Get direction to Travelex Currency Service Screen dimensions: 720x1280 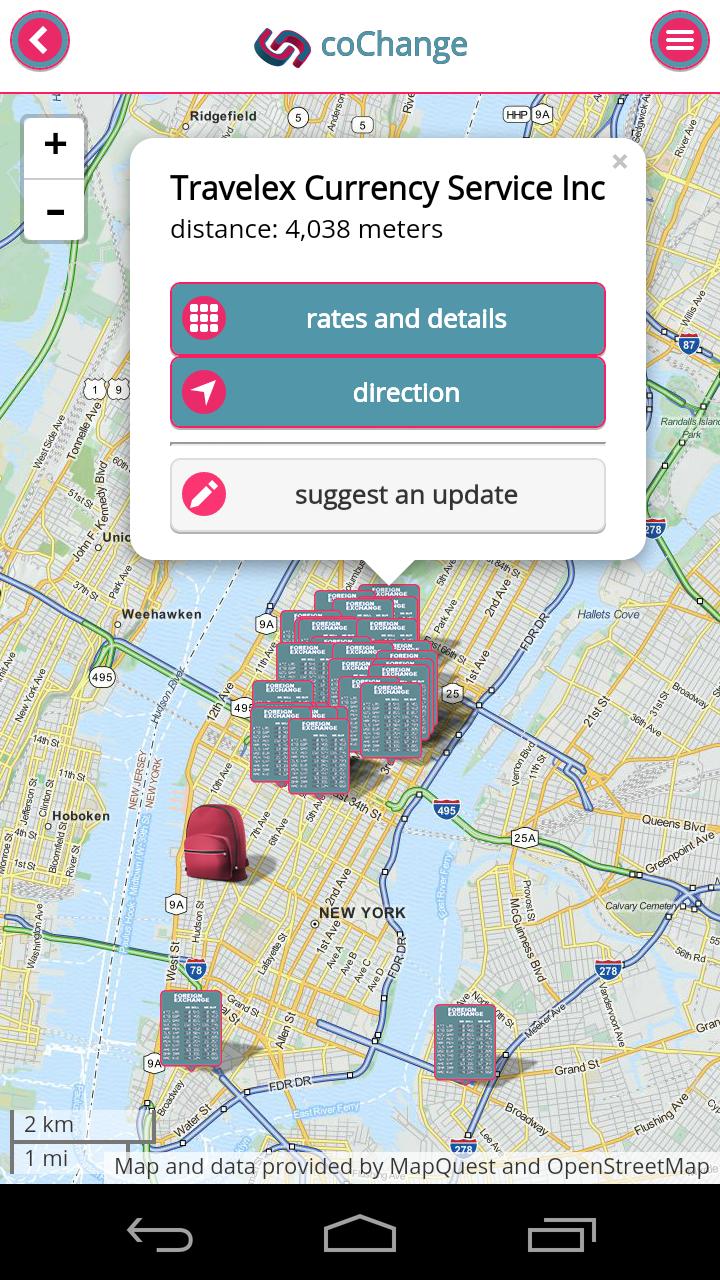[388, 393]
